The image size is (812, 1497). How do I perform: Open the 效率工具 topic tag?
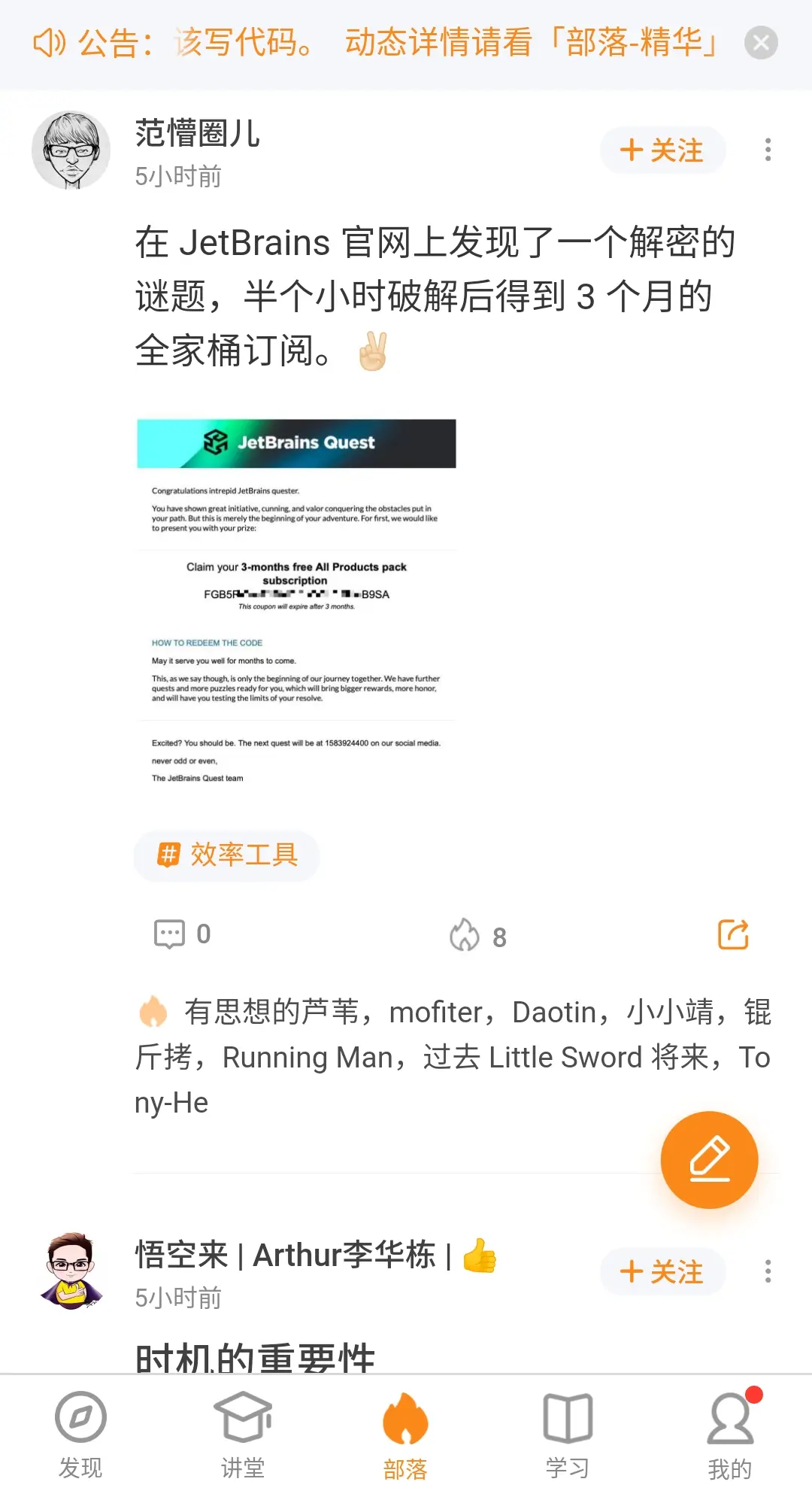coord(227,855)
